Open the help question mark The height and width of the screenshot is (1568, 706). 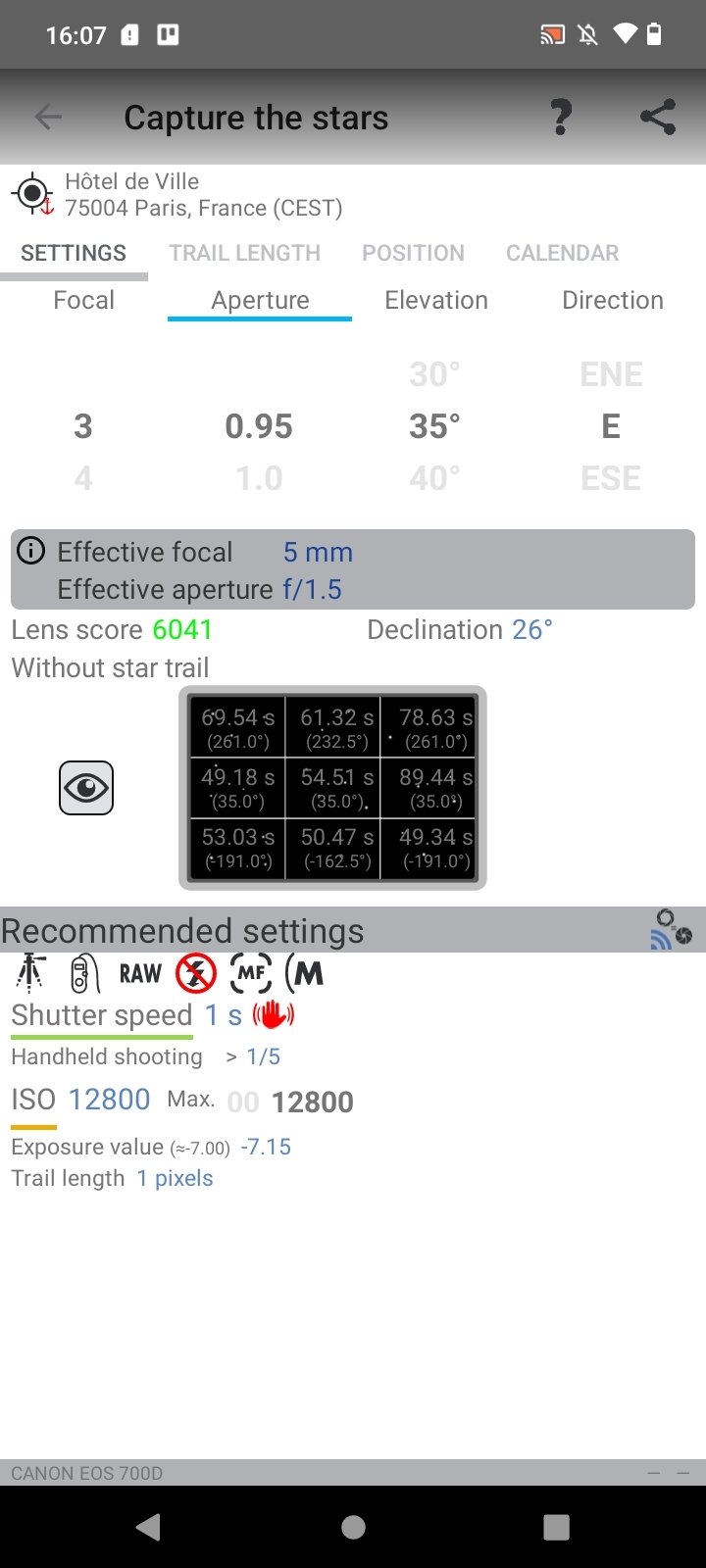tap(561, 118)
